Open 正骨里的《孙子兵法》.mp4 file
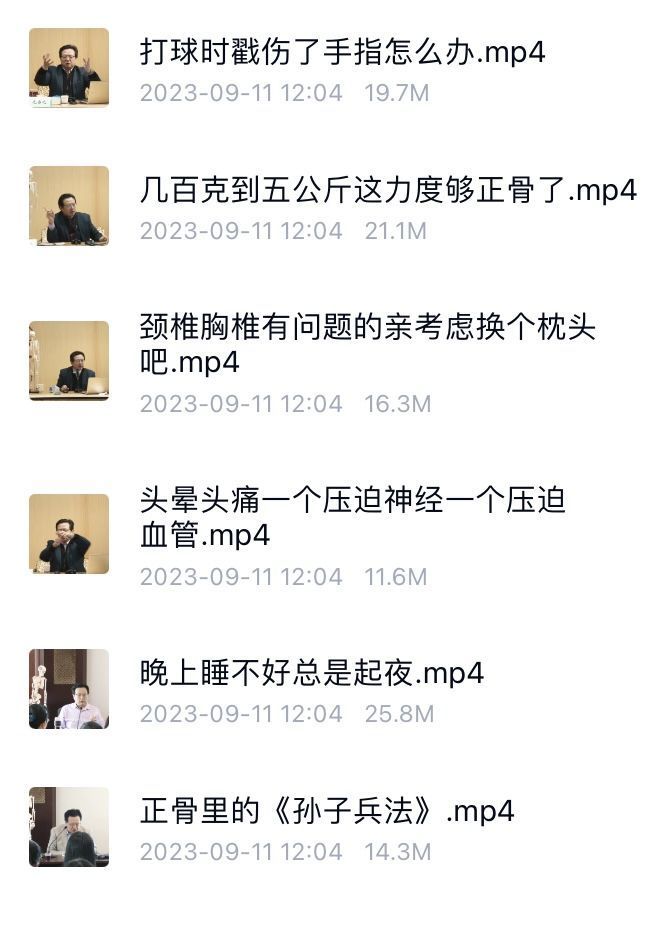664x935 pixels. pos(327,810)
